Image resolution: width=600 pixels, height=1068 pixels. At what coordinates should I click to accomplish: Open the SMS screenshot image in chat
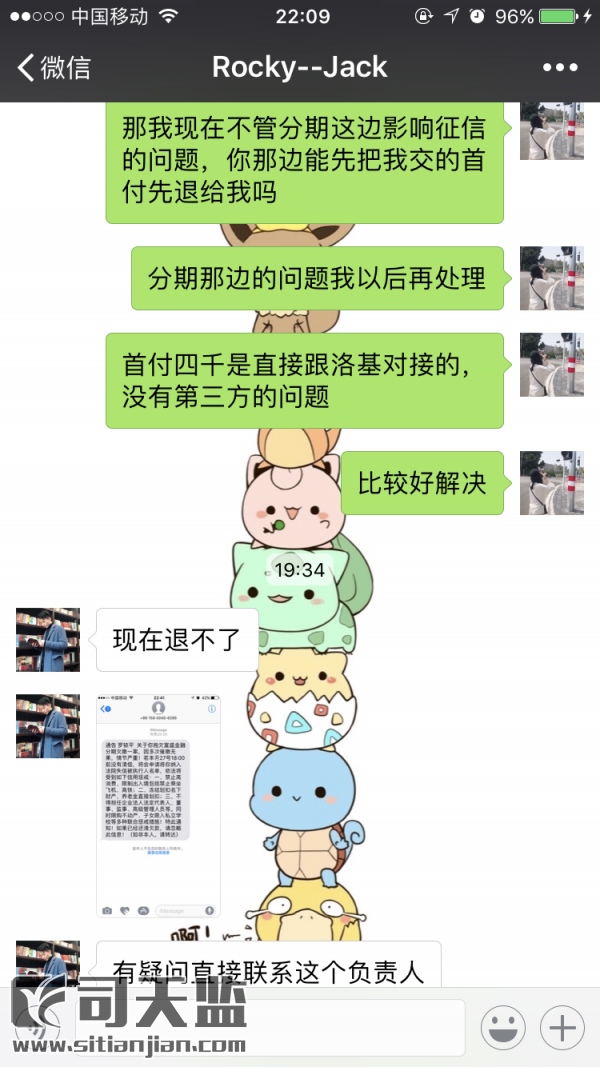(x=158, y=804)
